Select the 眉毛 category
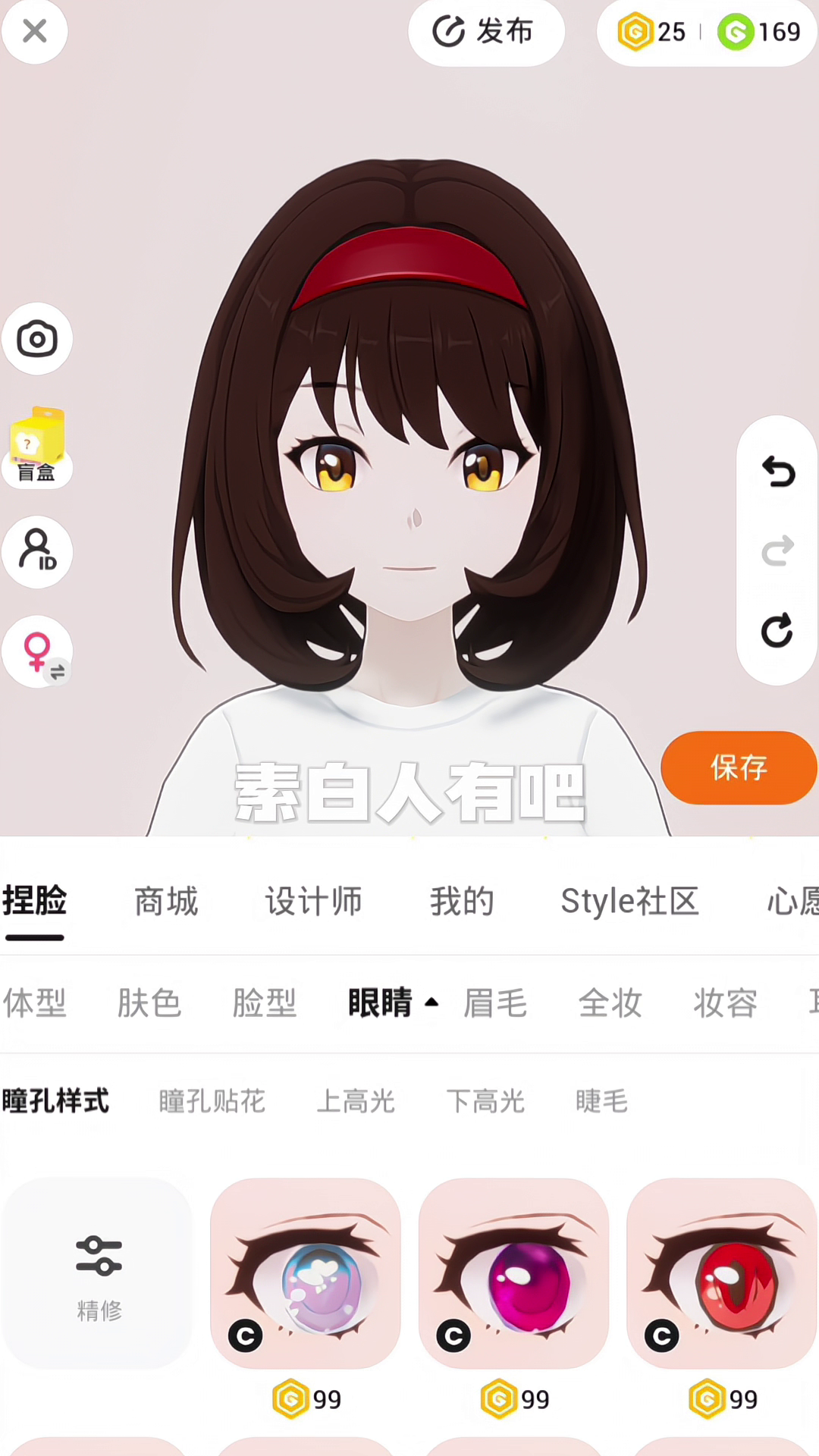The width and height of the screenshot is (819, 1456). pyautogui.click(x=495, y=1003)
